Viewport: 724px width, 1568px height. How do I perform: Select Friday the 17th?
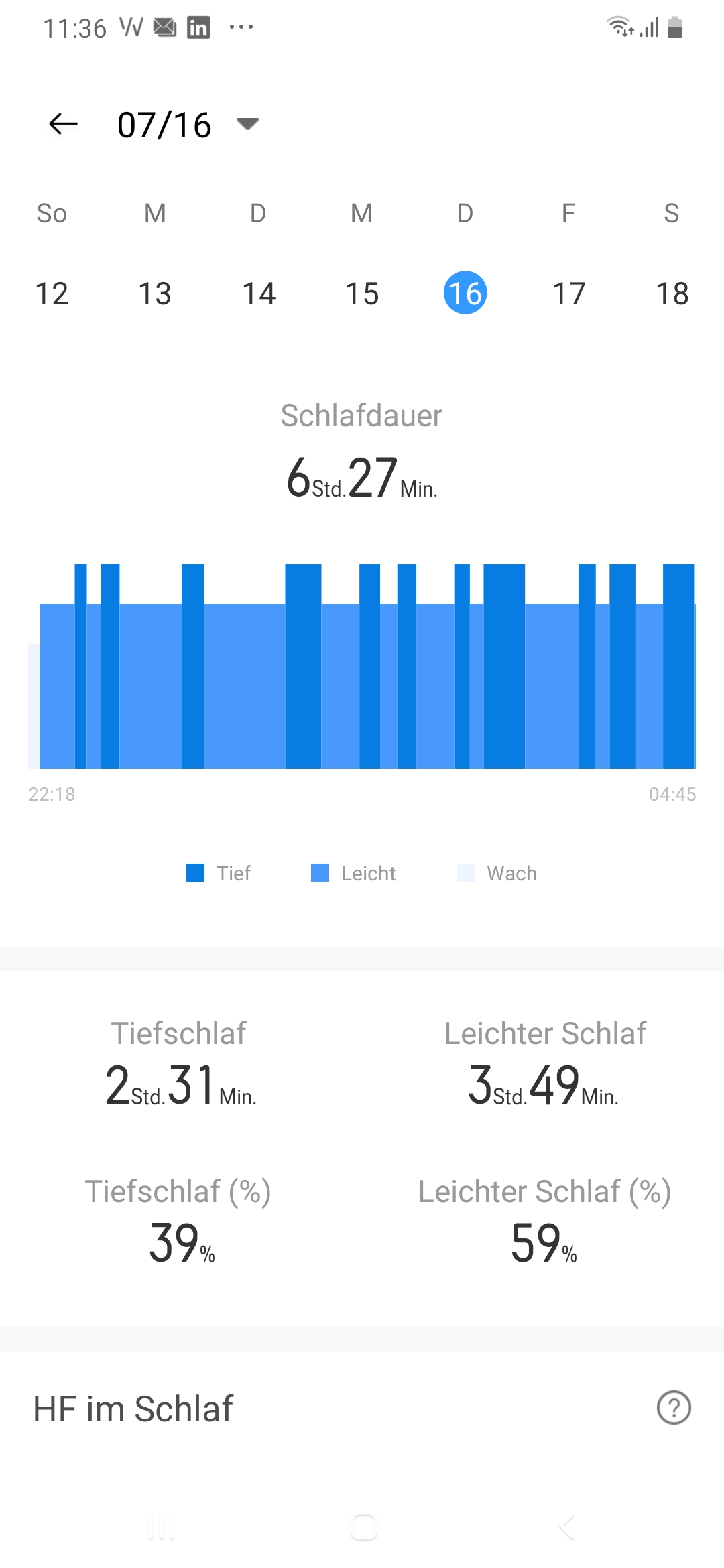coord(568,293)
